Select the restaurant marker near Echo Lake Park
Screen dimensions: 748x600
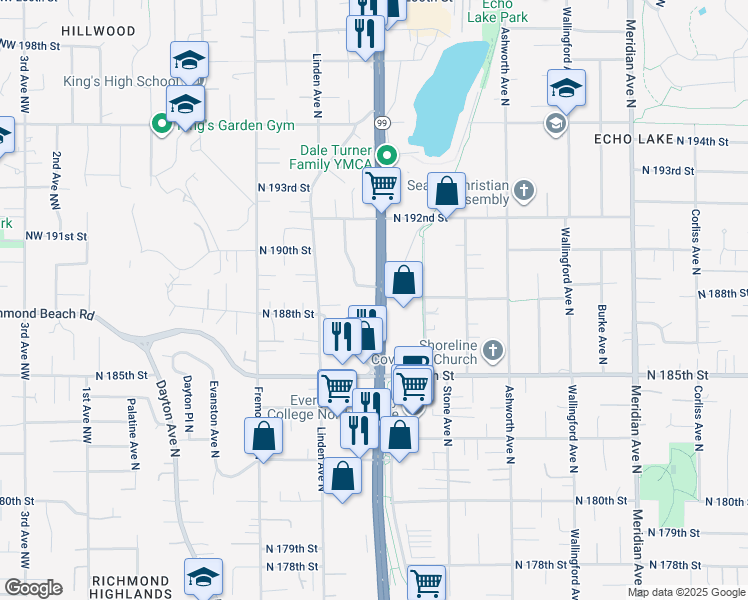[365, 32]
